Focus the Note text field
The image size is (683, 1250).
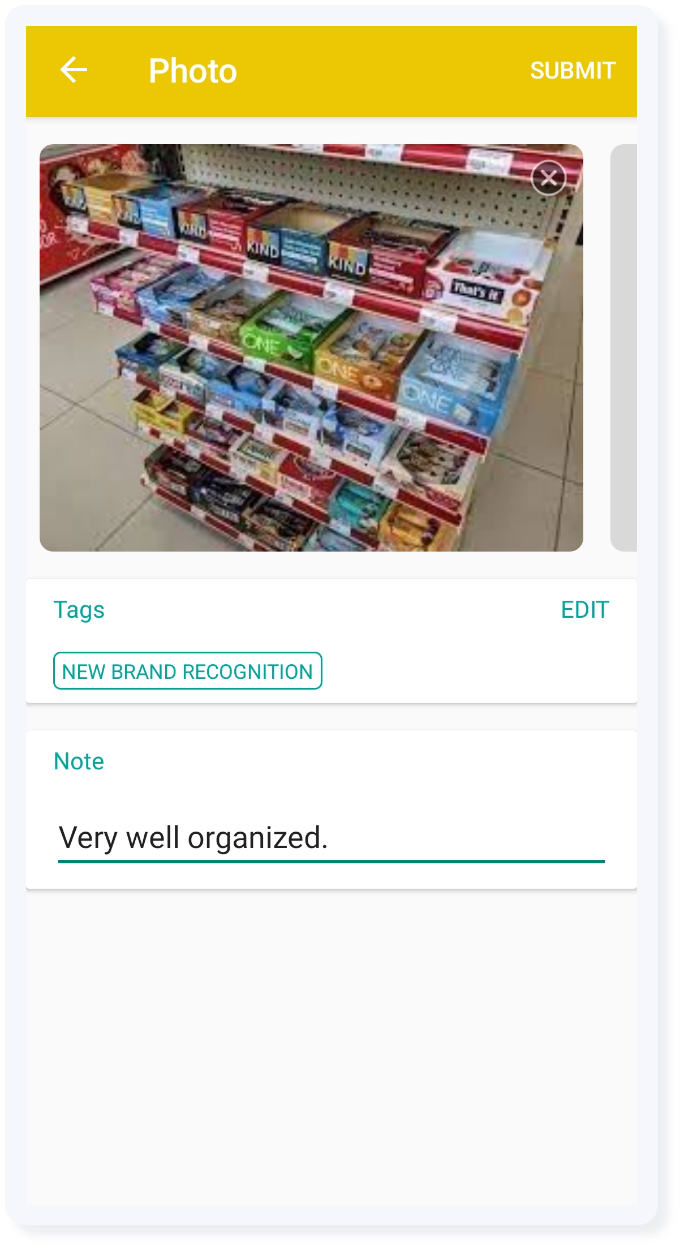click(330, 838)
